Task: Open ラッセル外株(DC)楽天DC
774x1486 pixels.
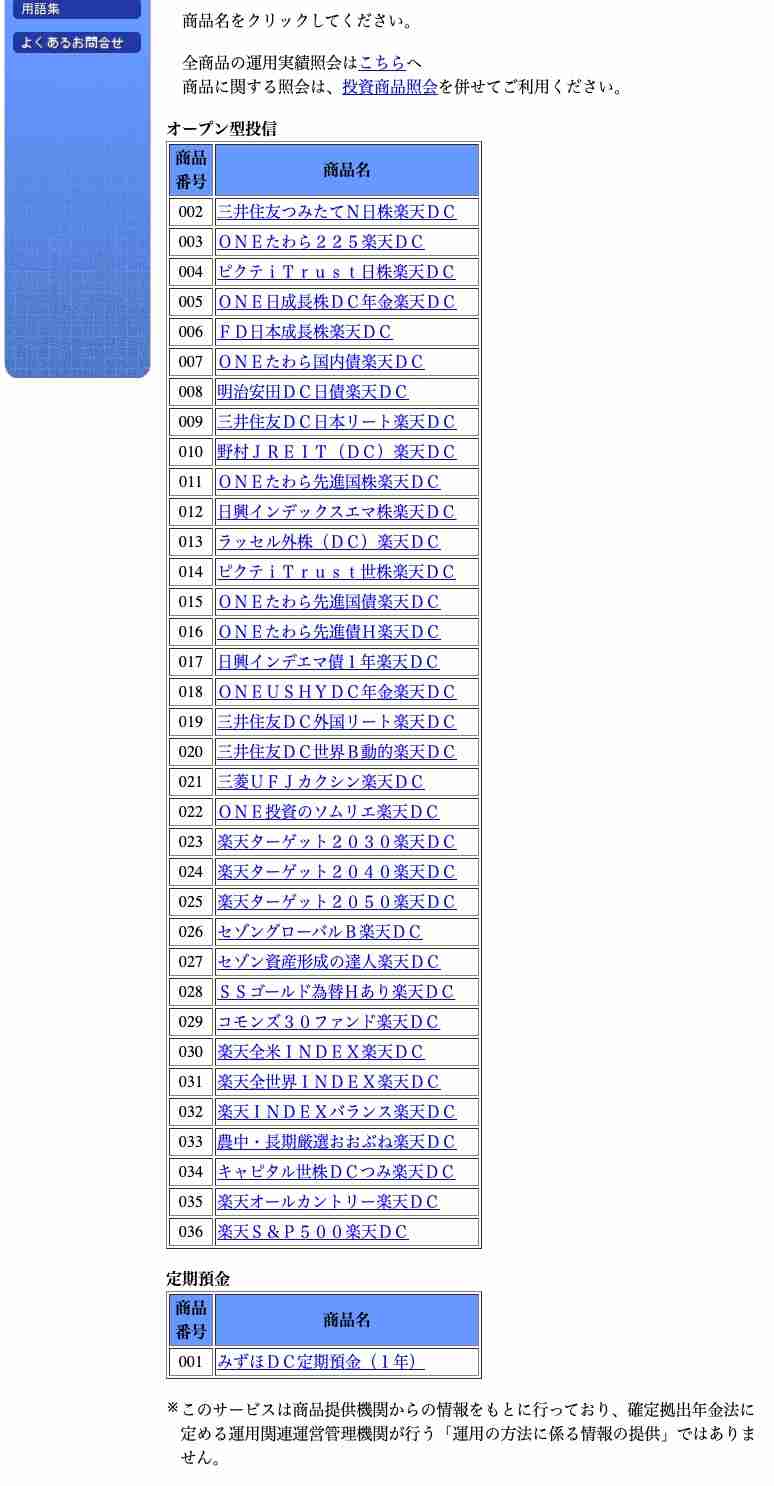Action: 328,542
